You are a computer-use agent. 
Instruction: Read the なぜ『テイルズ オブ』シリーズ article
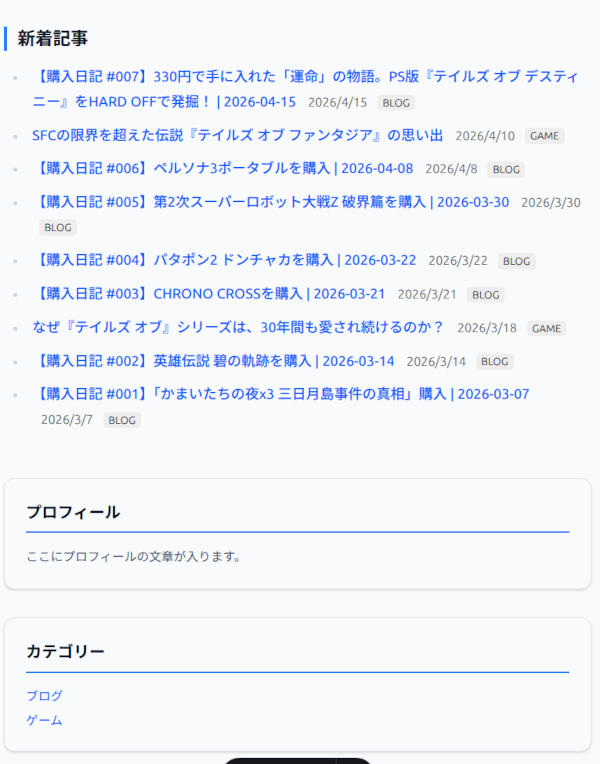point(238,327)
